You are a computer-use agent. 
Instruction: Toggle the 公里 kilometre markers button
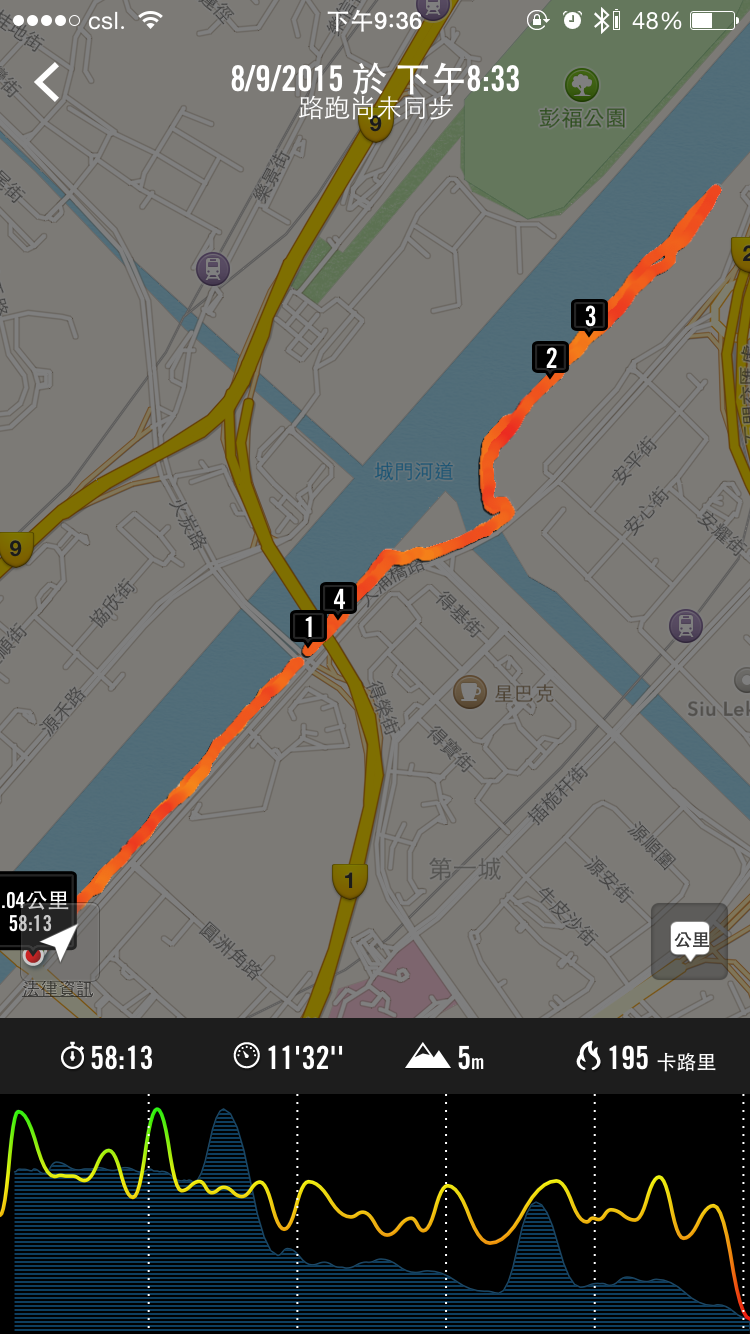click(690, 941)
